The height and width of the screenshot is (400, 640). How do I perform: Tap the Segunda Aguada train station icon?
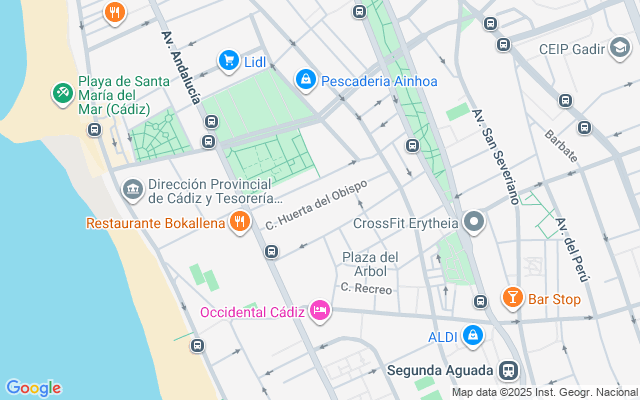point(509,370)
